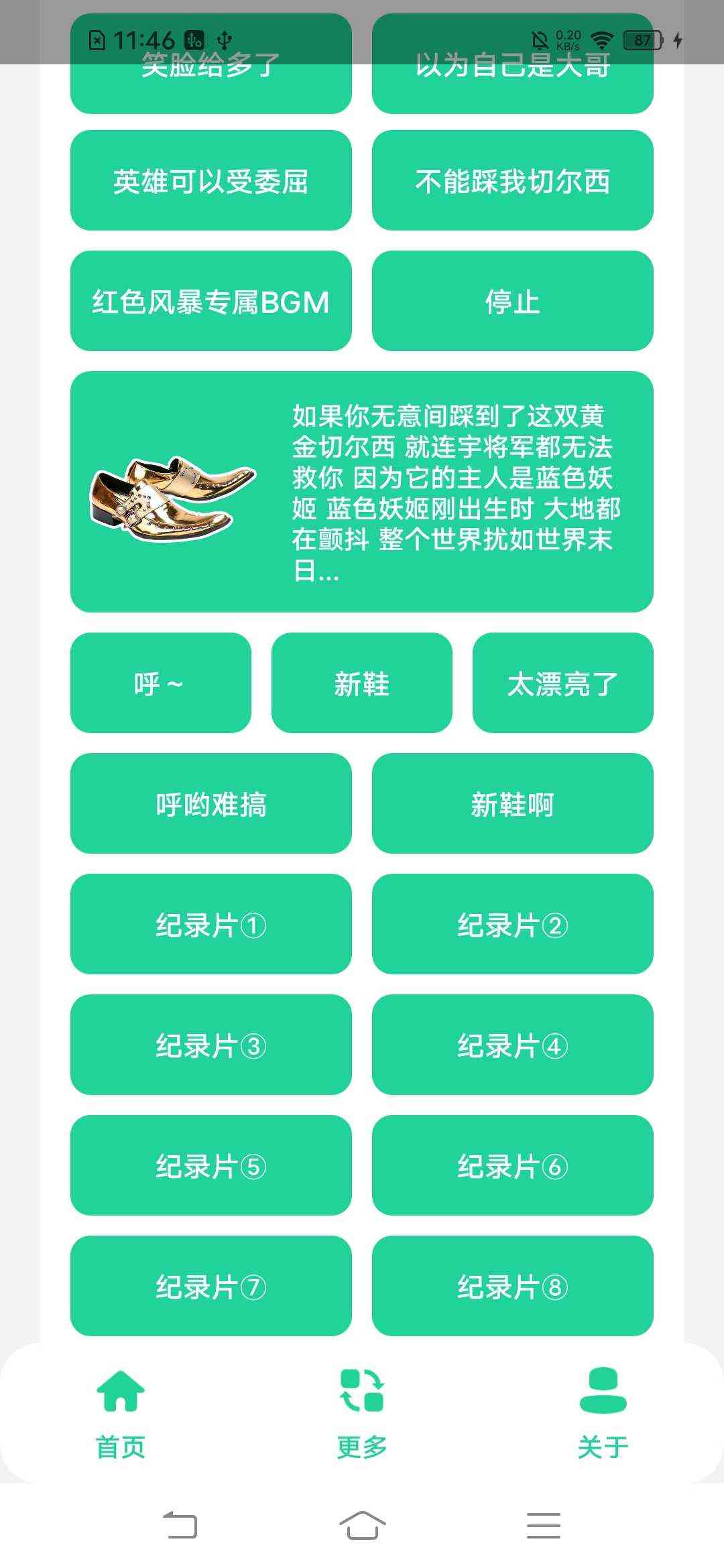Tap the 呼哟难搞 button
Image resolution: width=724 pixels, height=1568 pixels.
211,803
